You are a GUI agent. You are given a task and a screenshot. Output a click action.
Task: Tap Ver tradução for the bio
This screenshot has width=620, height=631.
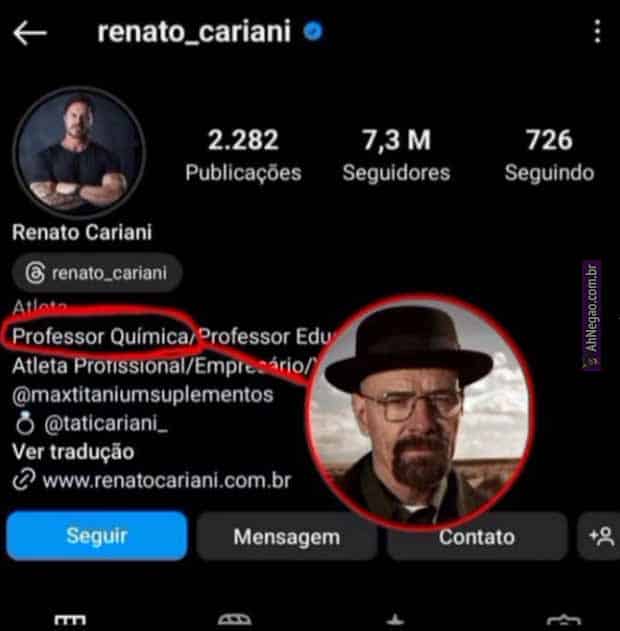pyautogui.click(x=73, y=452)
